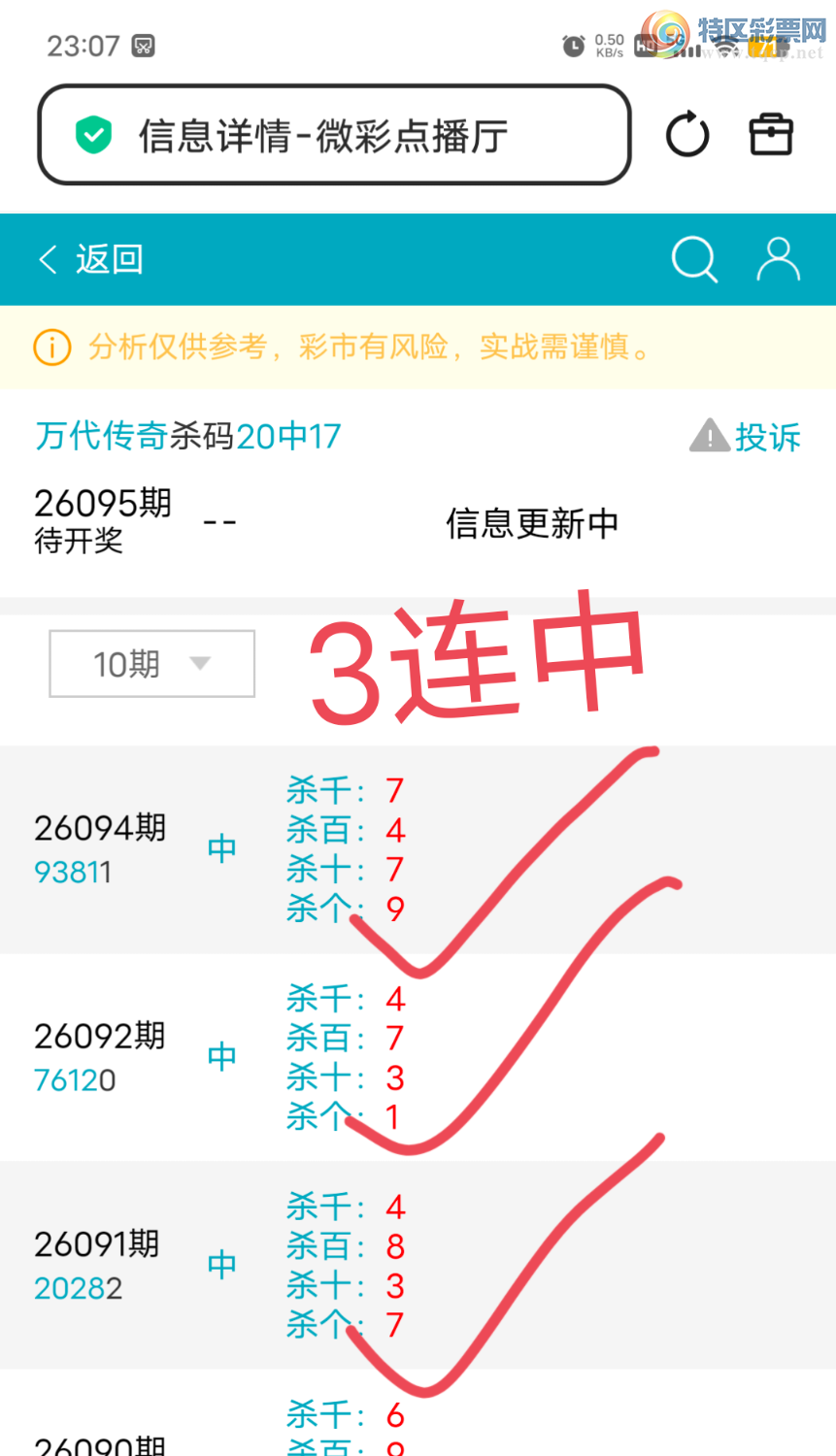Open the 万代传奇杀码20中17 link
This screenshot has height=1456, width=836.
click(x=184, y=436)
